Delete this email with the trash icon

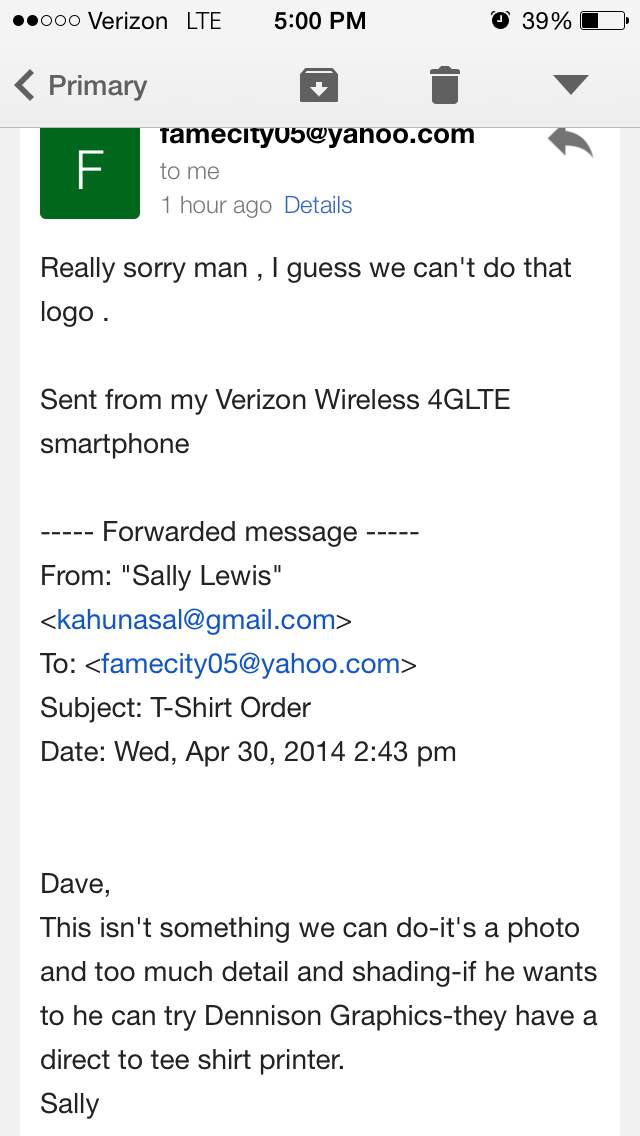445,86
